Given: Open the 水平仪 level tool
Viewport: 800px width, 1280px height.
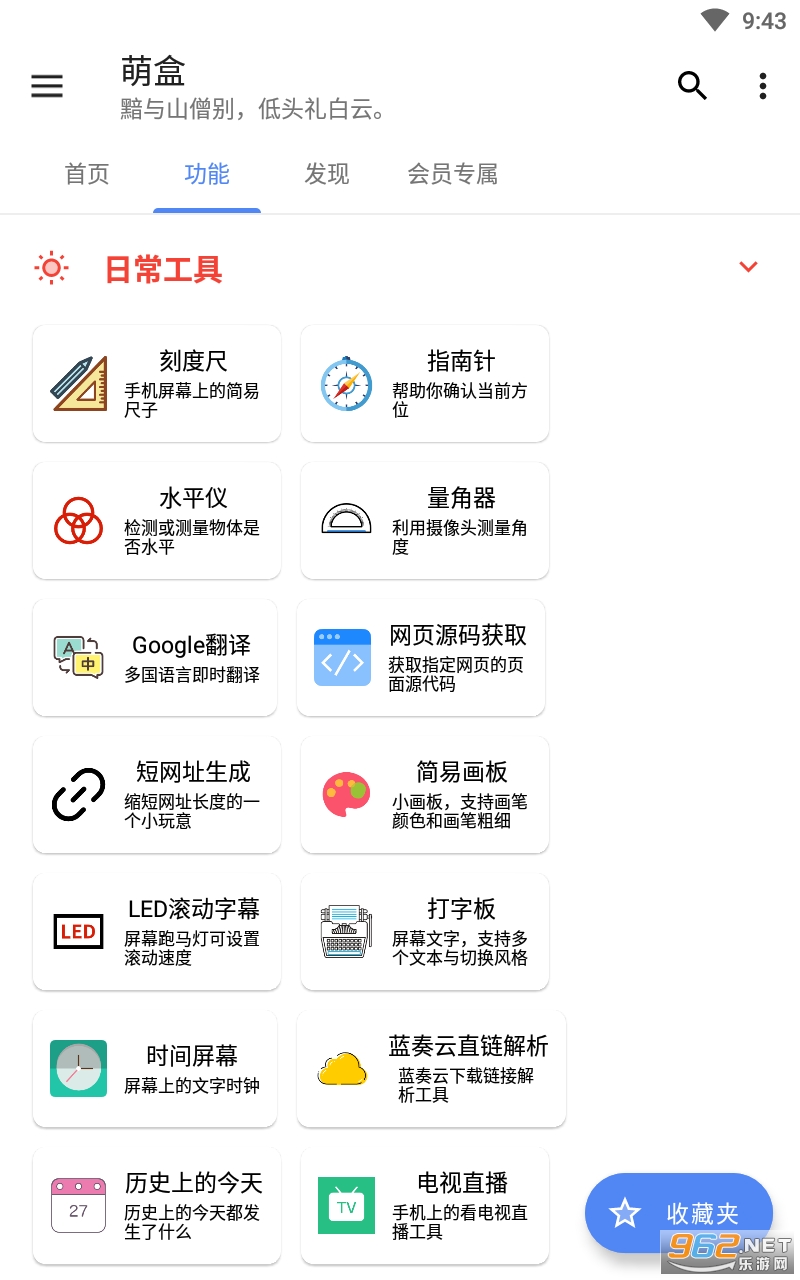Looking at the screenshot, I should coord(157,520).
